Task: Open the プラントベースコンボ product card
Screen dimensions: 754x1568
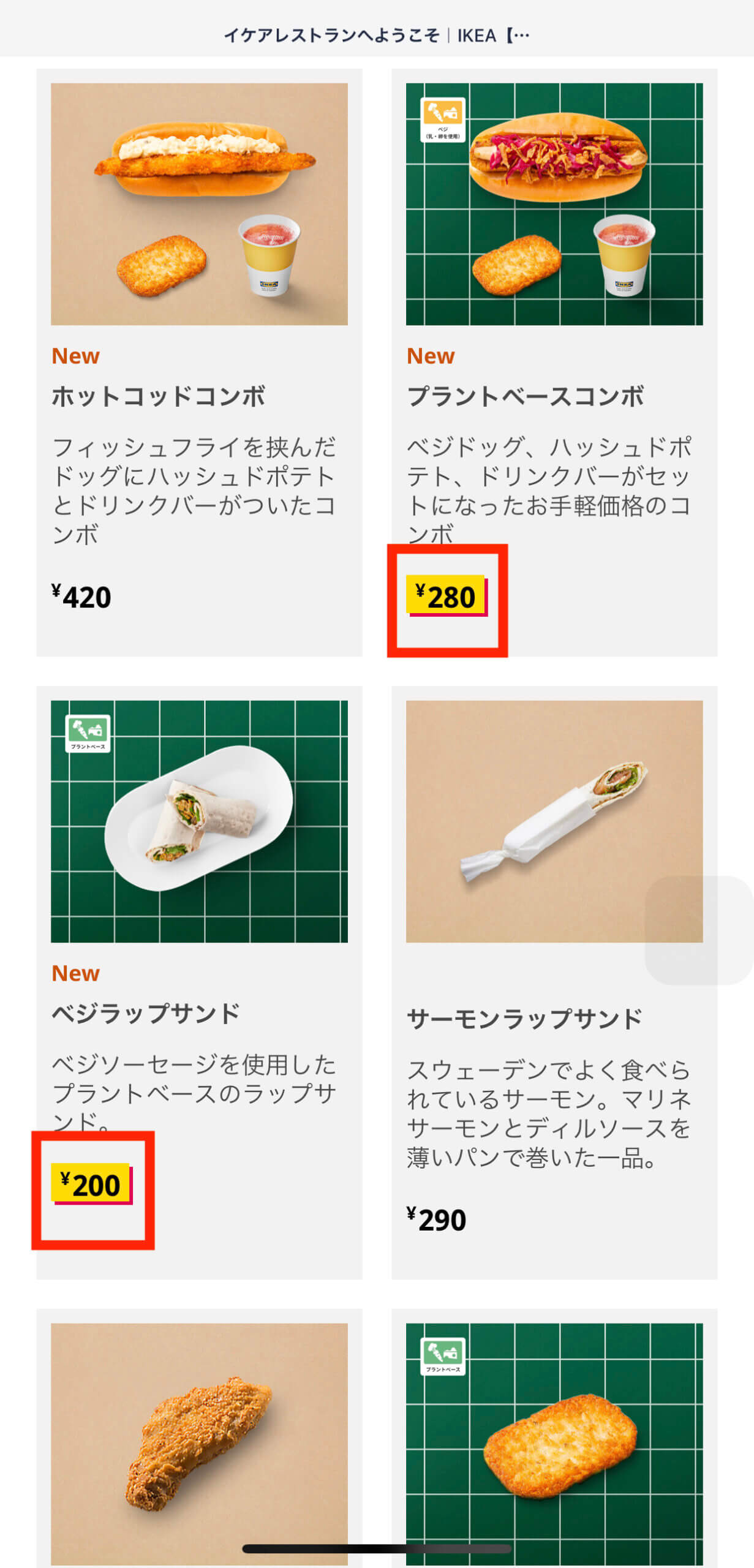Action: pyautogui.click(x=554, y=362)
